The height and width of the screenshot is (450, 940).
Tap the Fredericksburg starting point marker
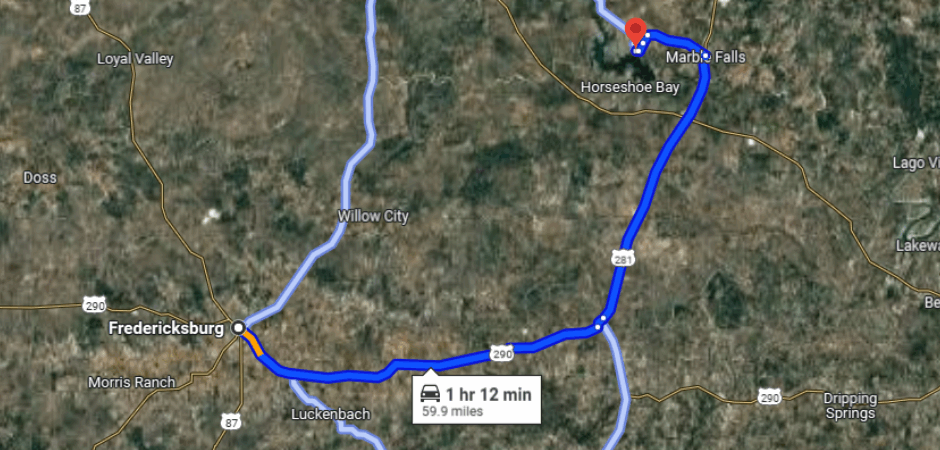(238, 327)
